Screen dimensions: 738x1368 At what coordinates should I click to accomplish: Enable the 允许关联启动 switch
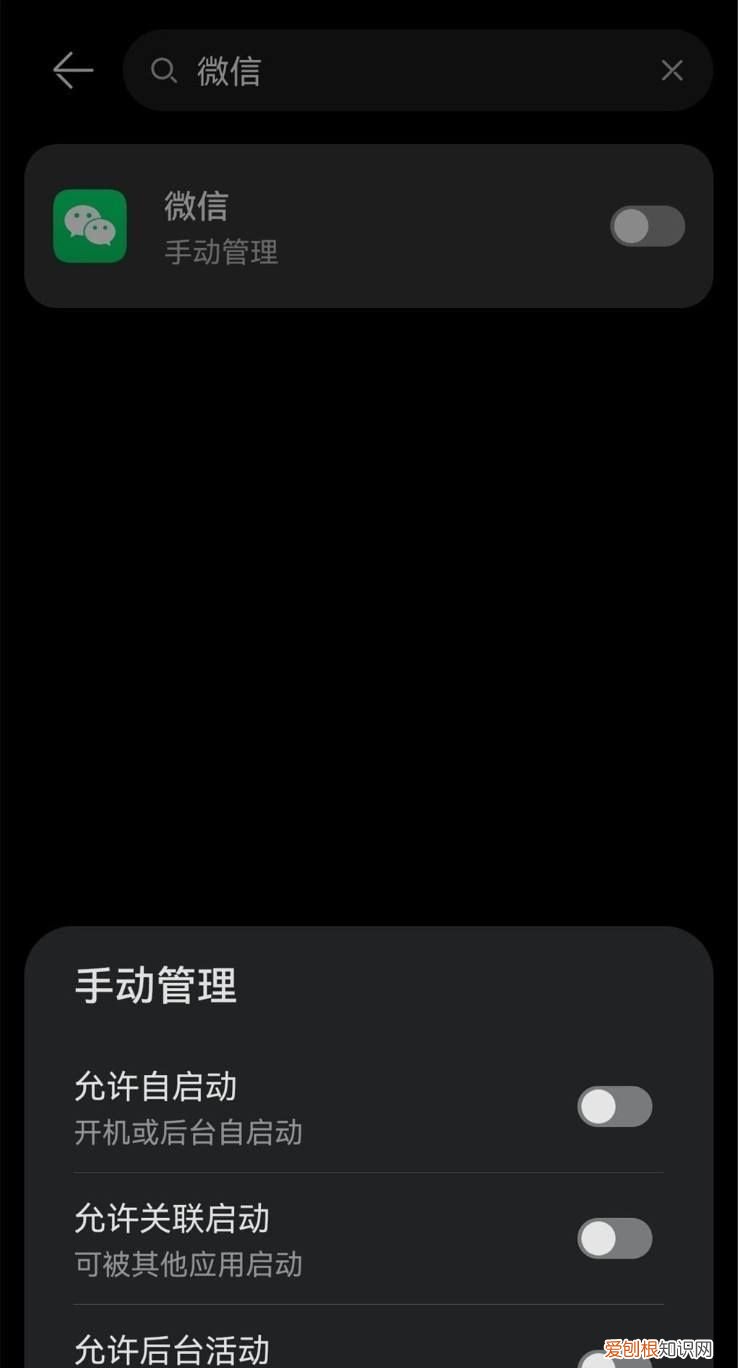pyautogui.click(x=614, y=1239)
